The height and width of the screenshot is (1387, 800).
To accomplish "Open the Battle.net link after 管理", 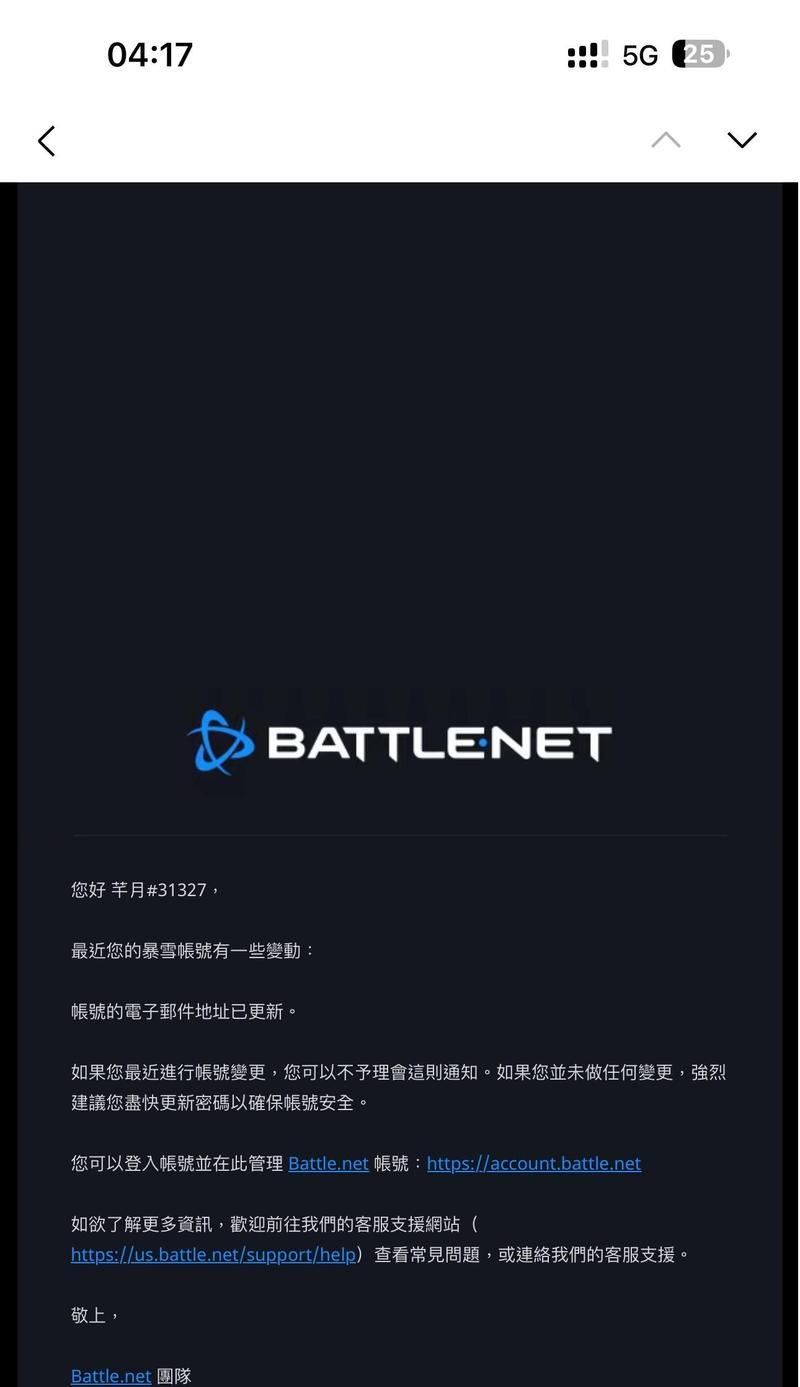I will [328, 1163].
